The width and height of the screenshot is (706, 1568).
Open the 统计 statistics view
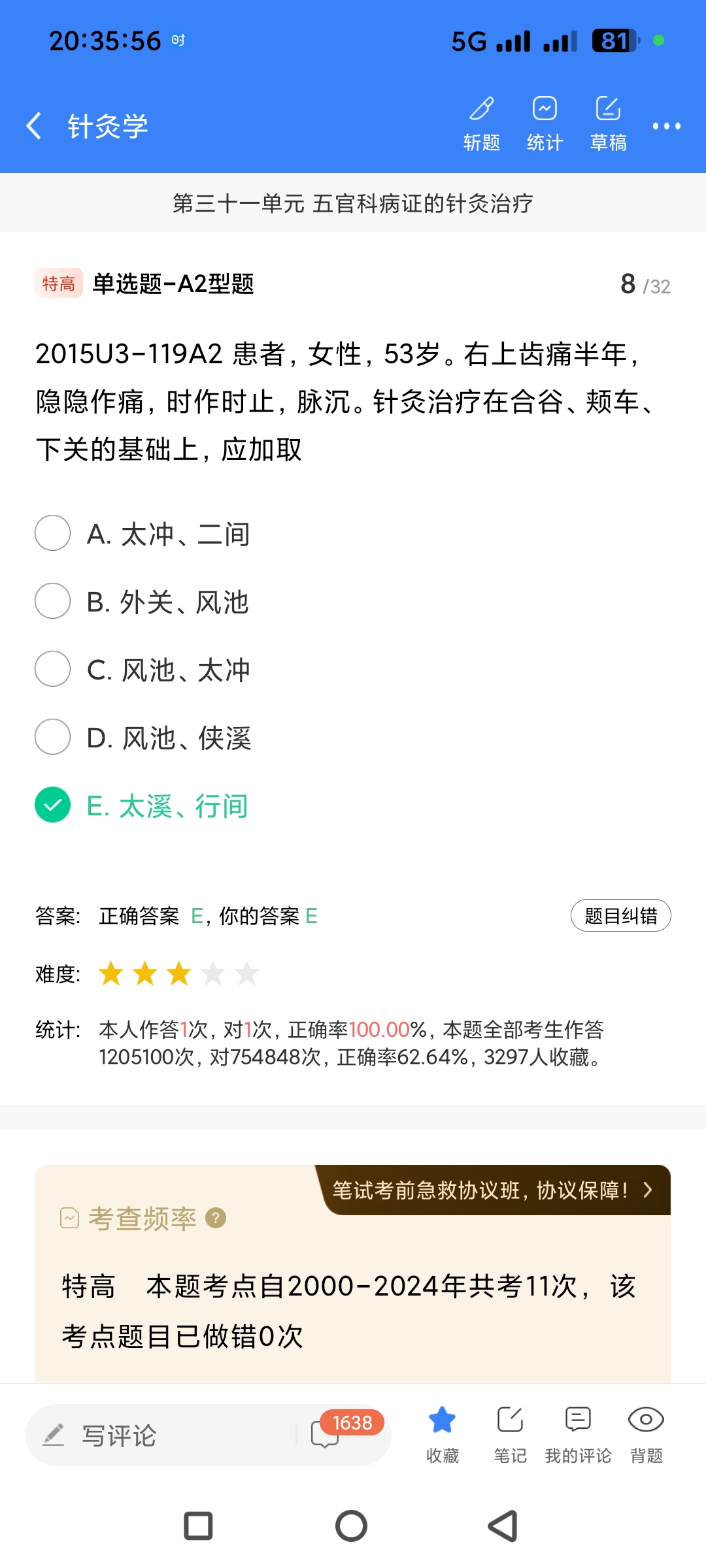(545, 123)
